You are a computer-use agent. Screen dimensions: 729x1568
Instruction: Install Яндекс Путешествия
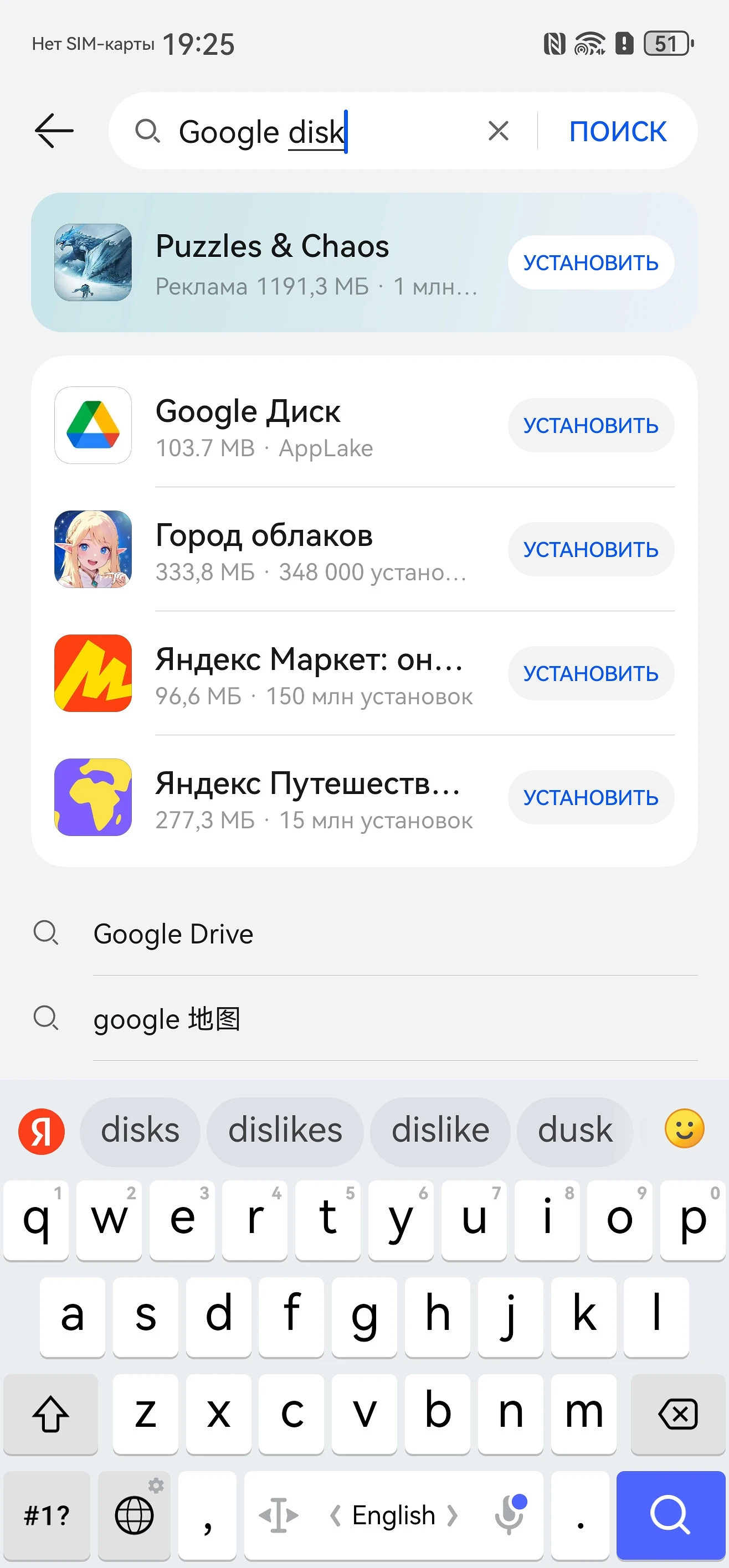coord(590,797)
